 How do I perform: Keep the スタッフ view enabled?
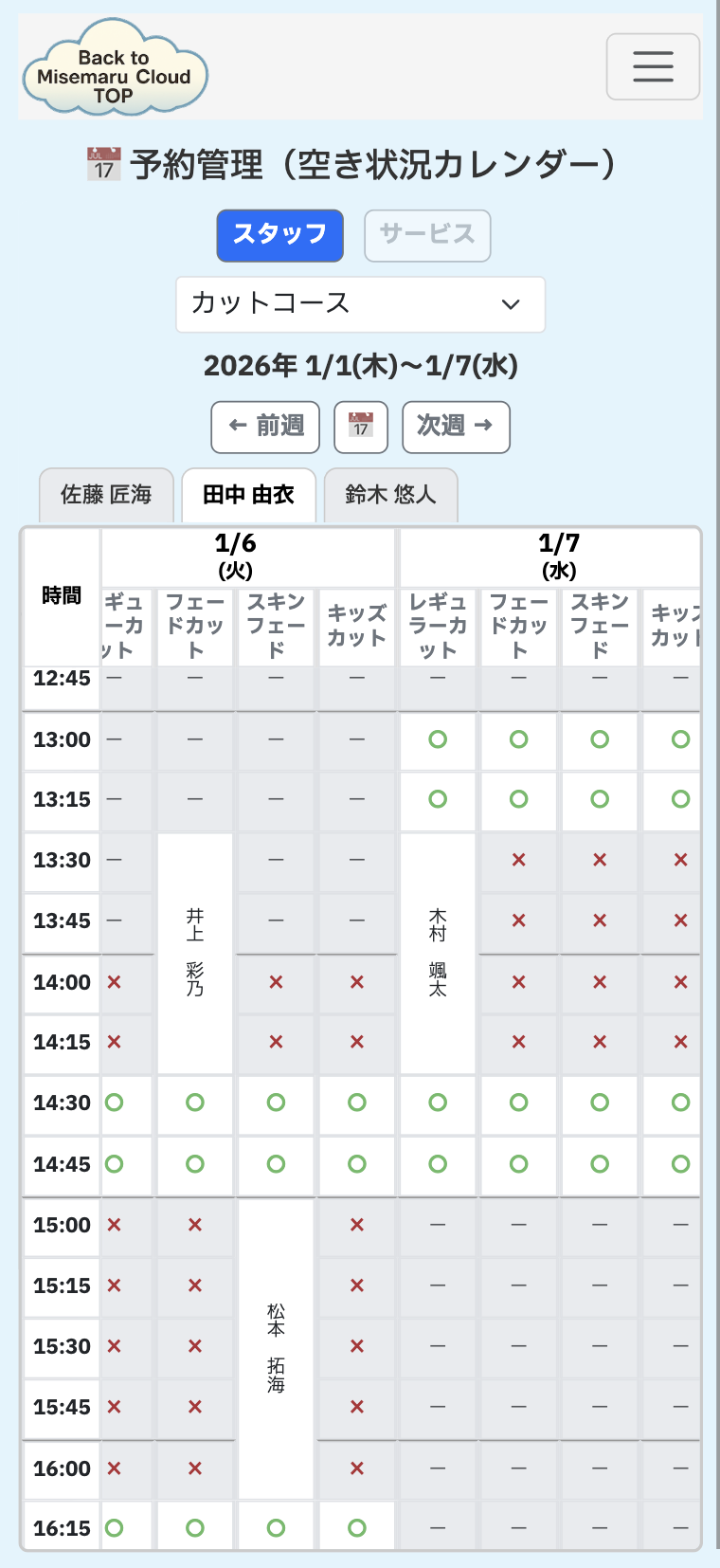click(x=279, y=235)
